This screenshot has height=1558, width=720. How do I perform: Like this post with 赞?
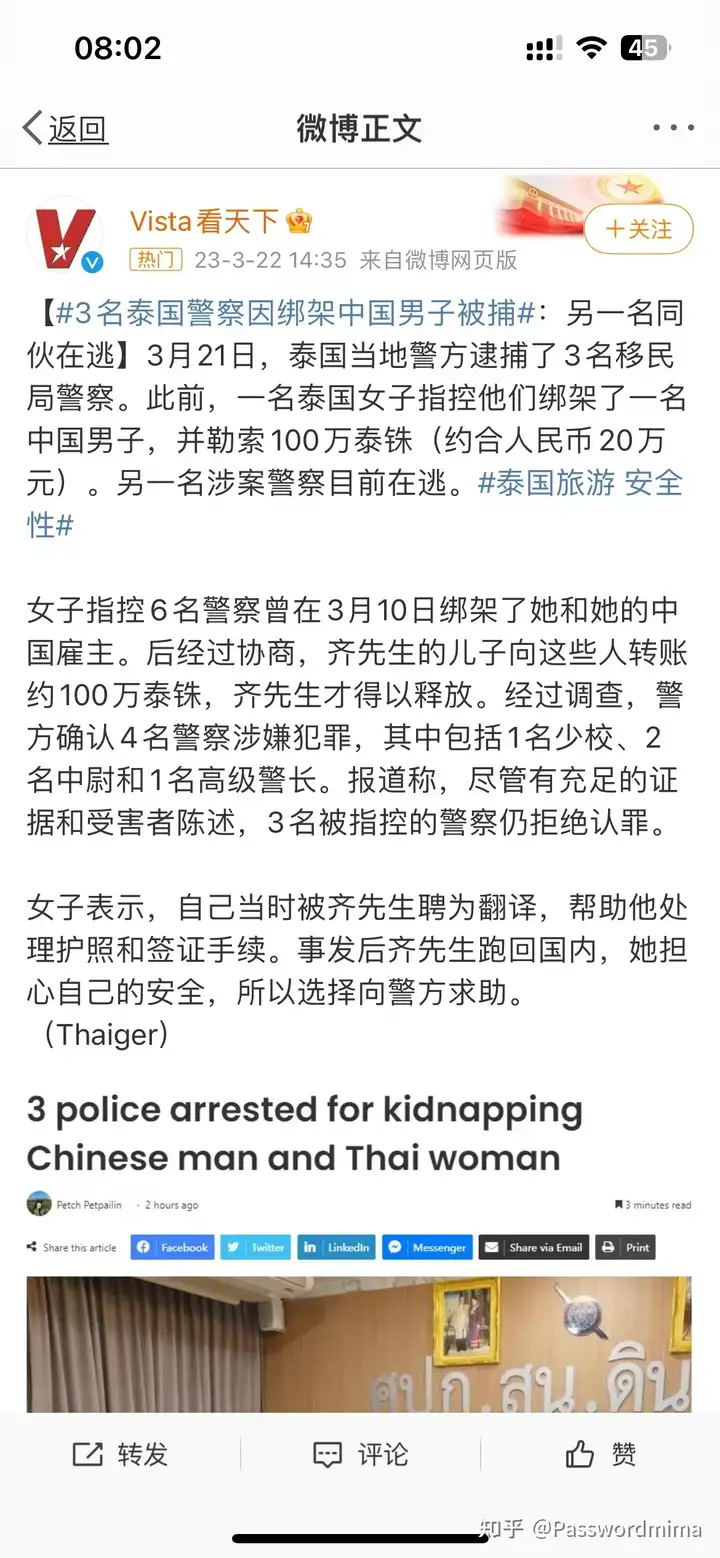(x=601, y=1454)
